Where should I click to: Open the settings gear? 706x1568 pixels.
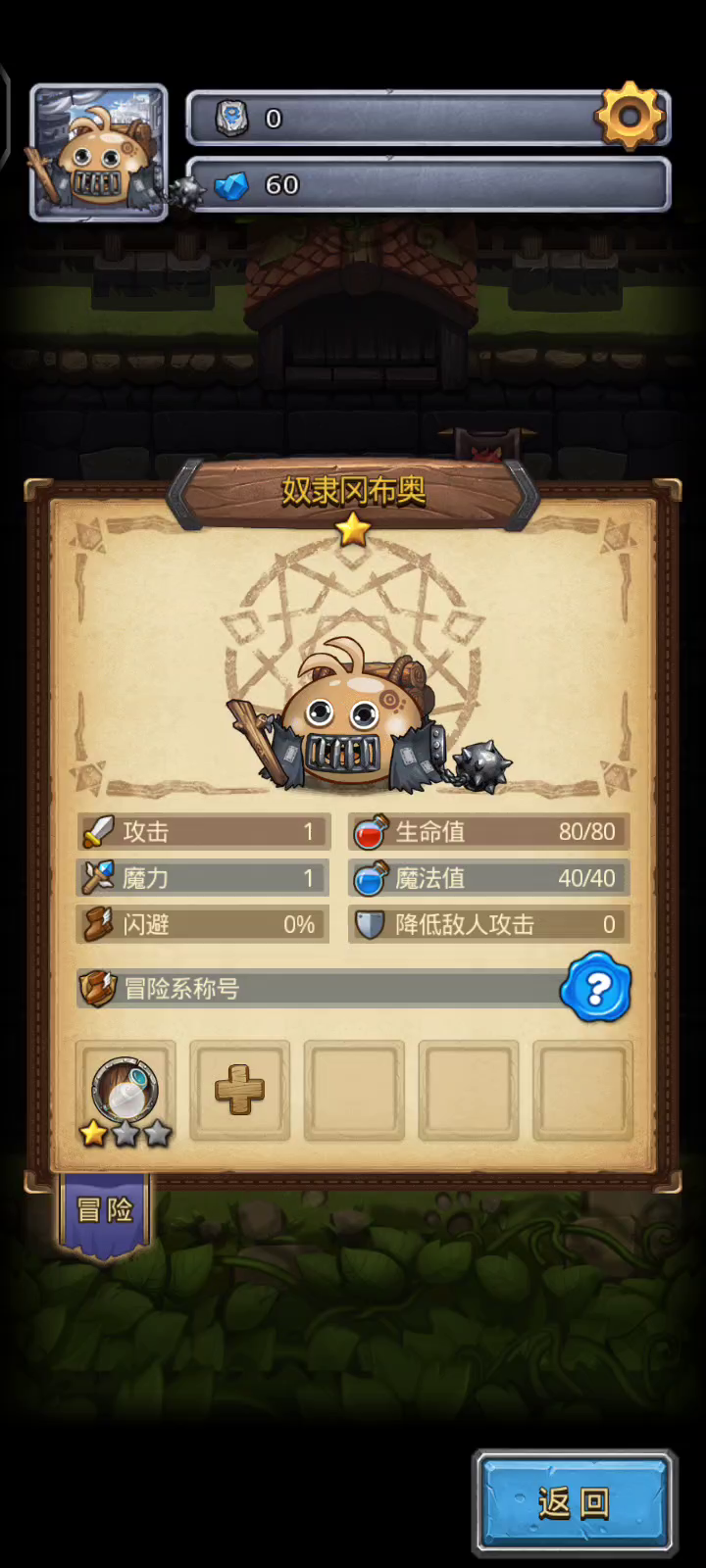630,116
